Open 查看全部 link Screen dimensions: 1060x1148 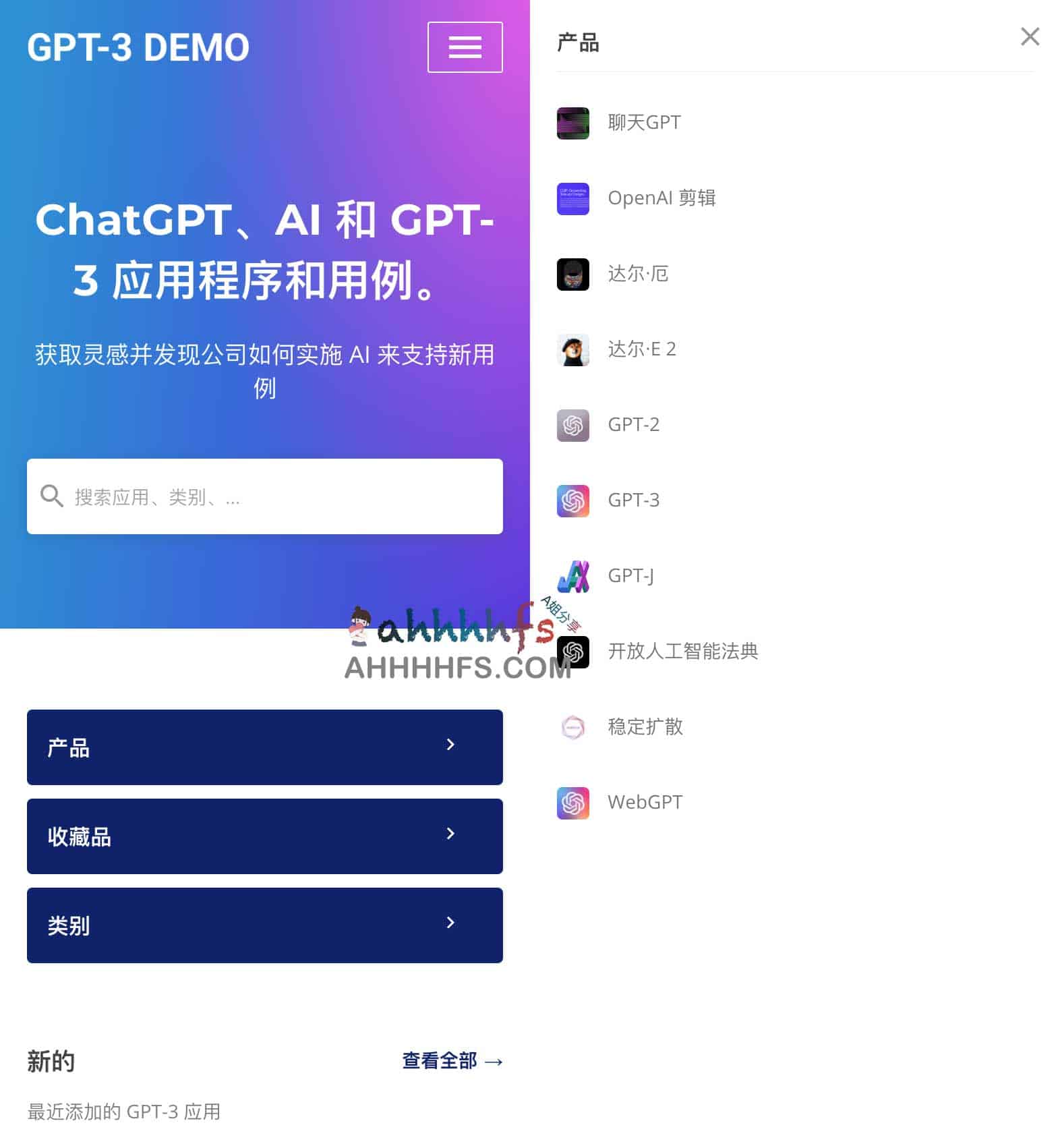pos(450,1061)
